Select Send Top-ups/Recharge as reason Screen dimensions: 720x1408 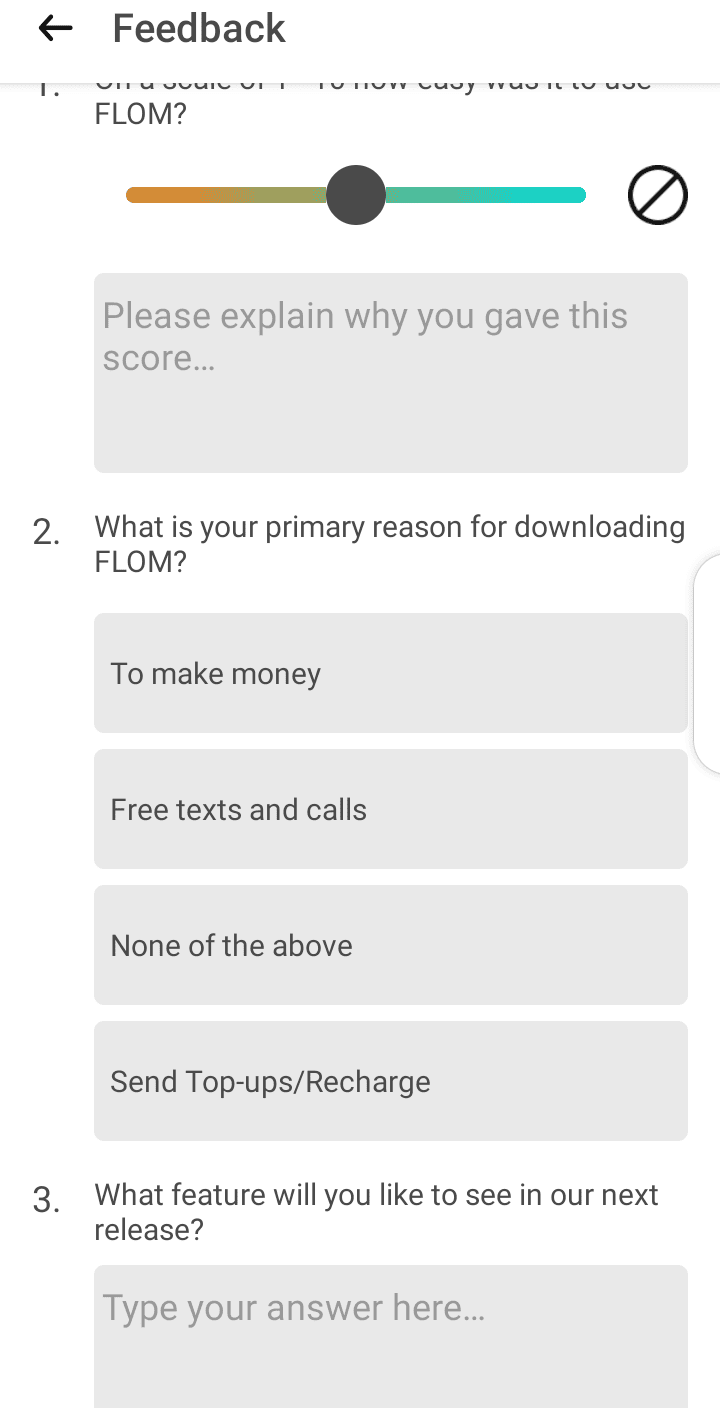391,1081
